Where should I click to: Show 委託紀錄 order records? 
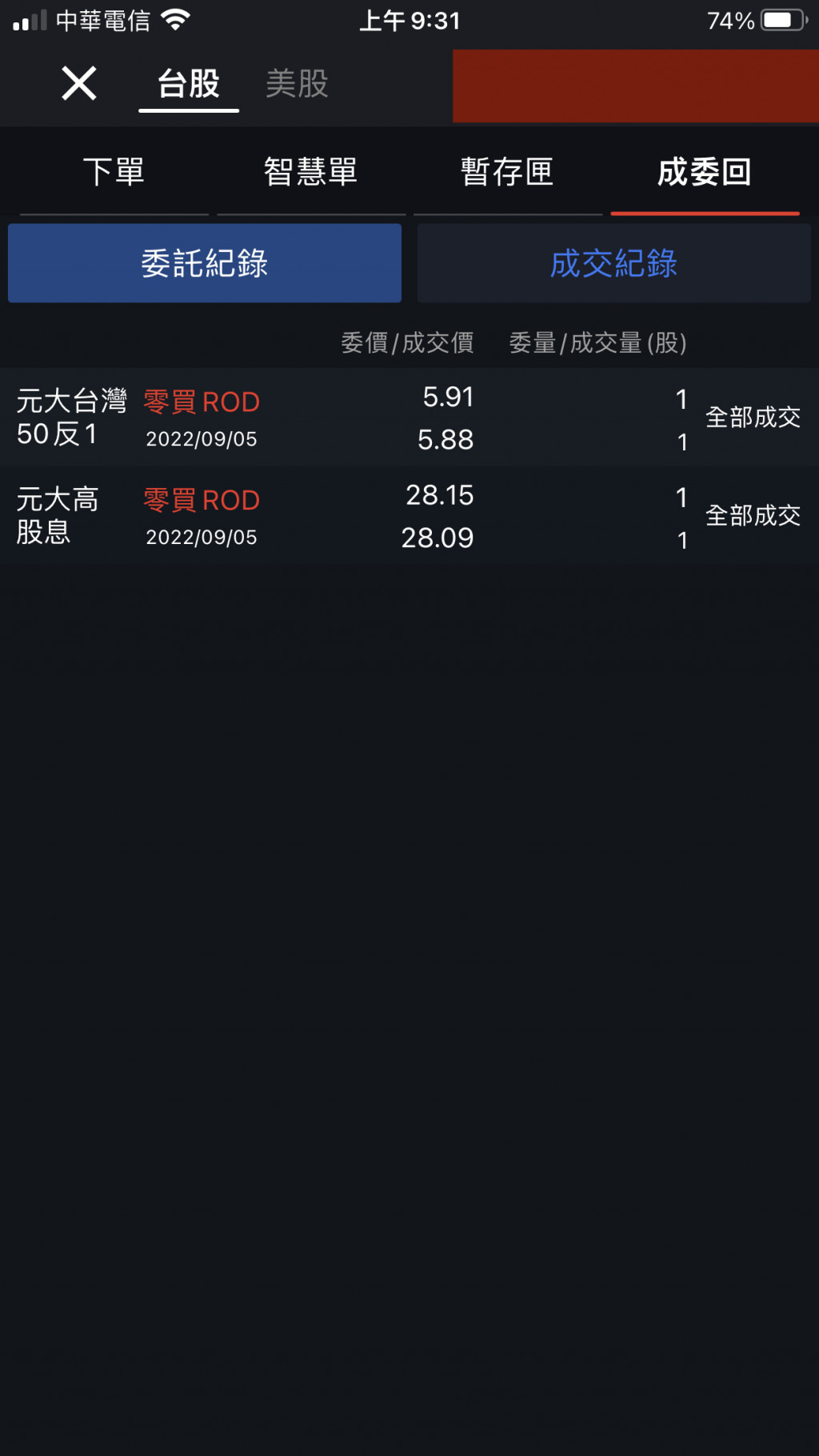point(205,263)
